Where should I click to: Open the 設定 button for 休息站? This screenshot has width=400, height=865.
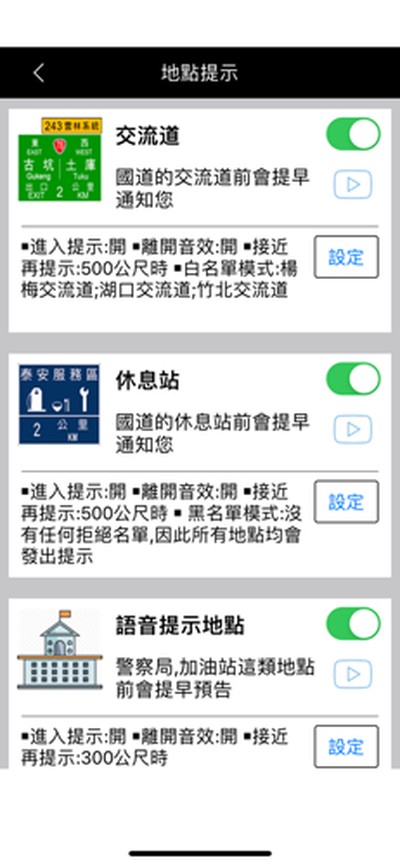point(346,501)
